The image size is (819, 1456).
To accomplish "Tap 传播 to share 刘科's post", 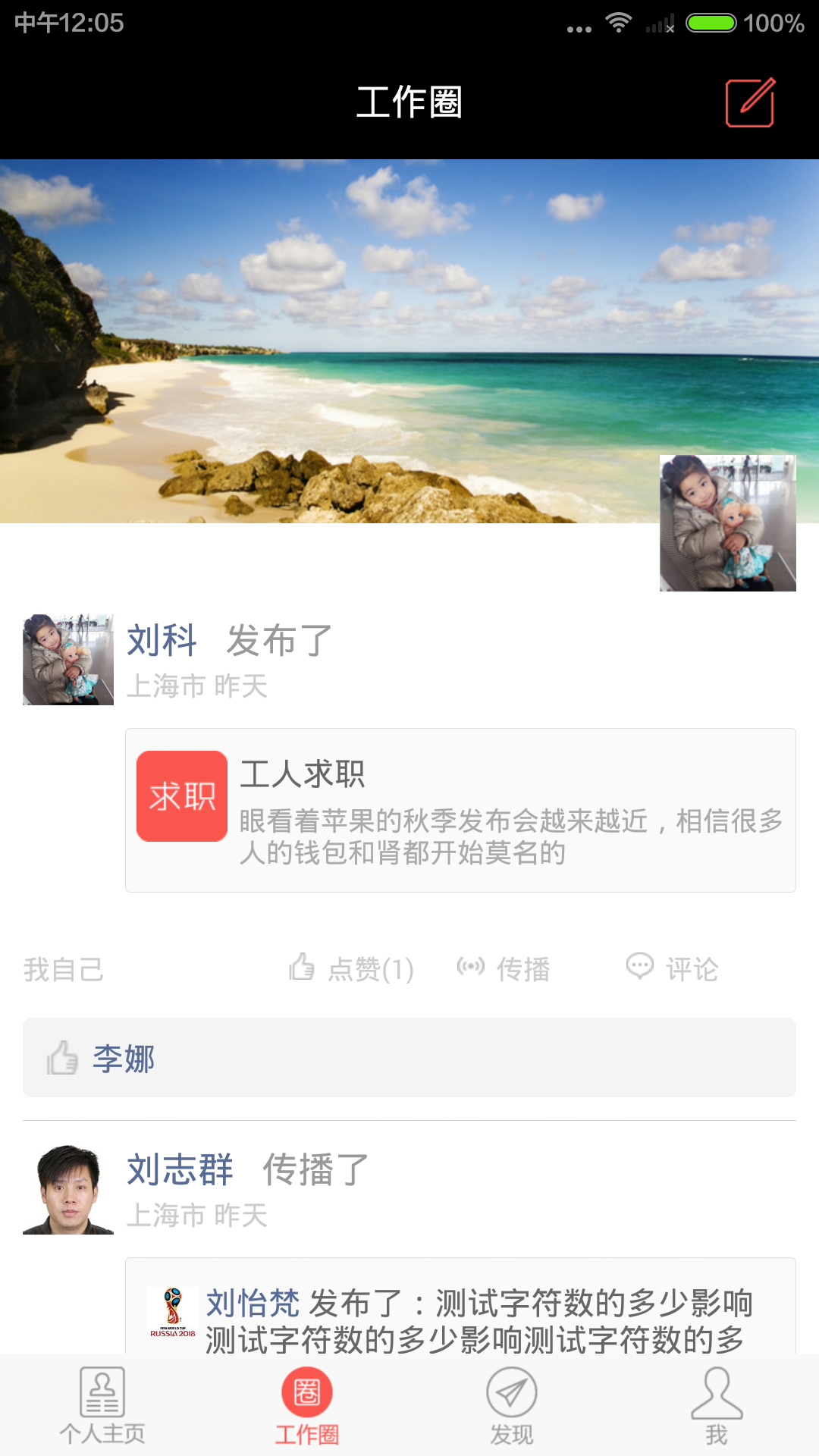I will click(x=504, y=968).
